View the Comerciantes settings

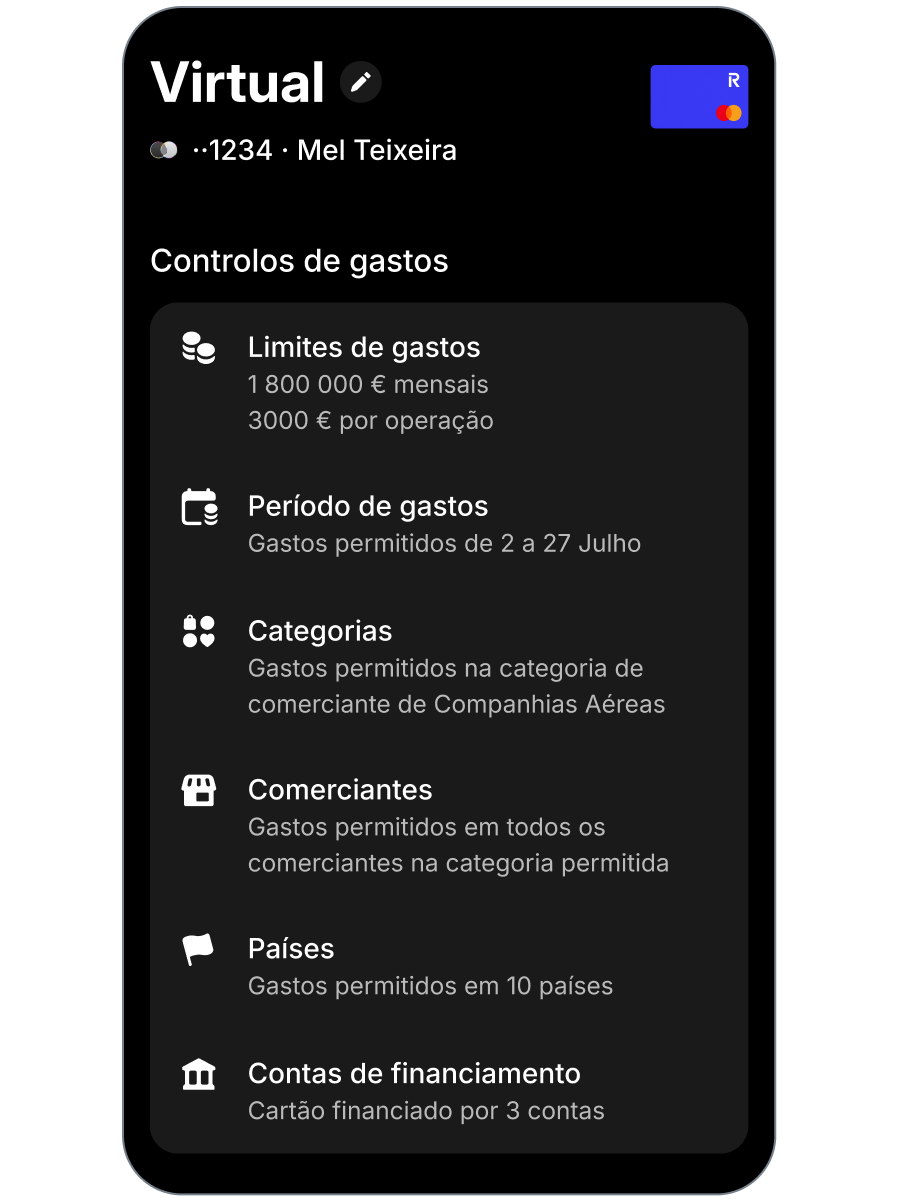tap(448, 825)
